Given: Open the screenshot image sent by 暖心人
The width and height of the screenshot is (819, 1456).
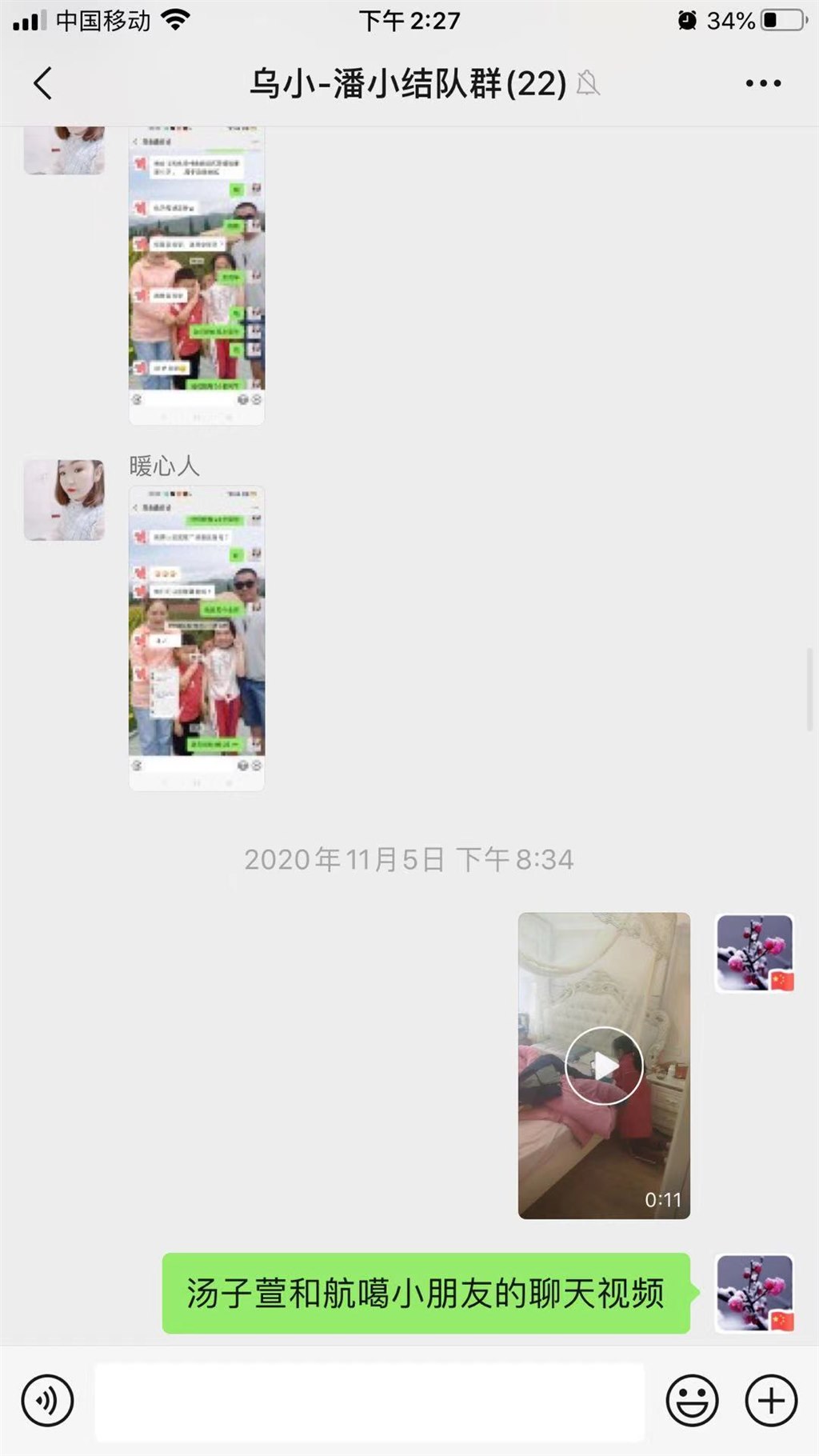Looking at the screenshot, I should click(x=197, y=638).
